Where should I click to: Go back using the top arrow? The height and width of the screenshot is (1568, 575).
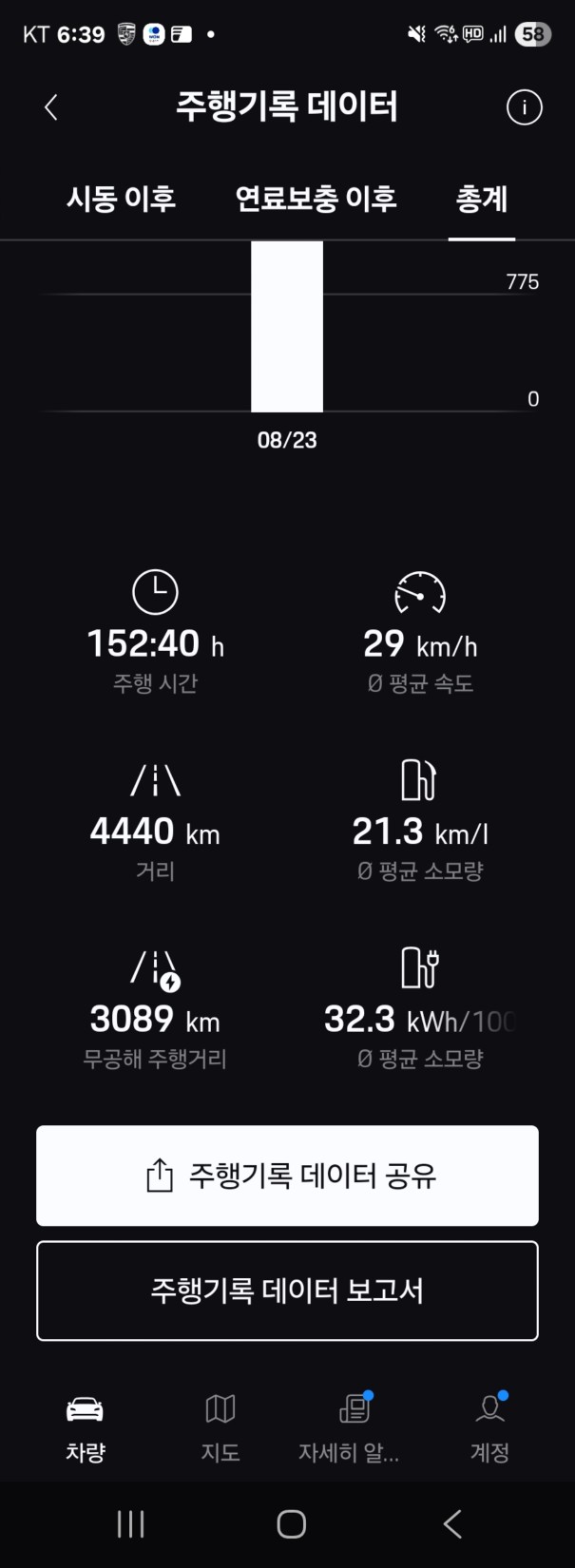(x=51, y=107)
